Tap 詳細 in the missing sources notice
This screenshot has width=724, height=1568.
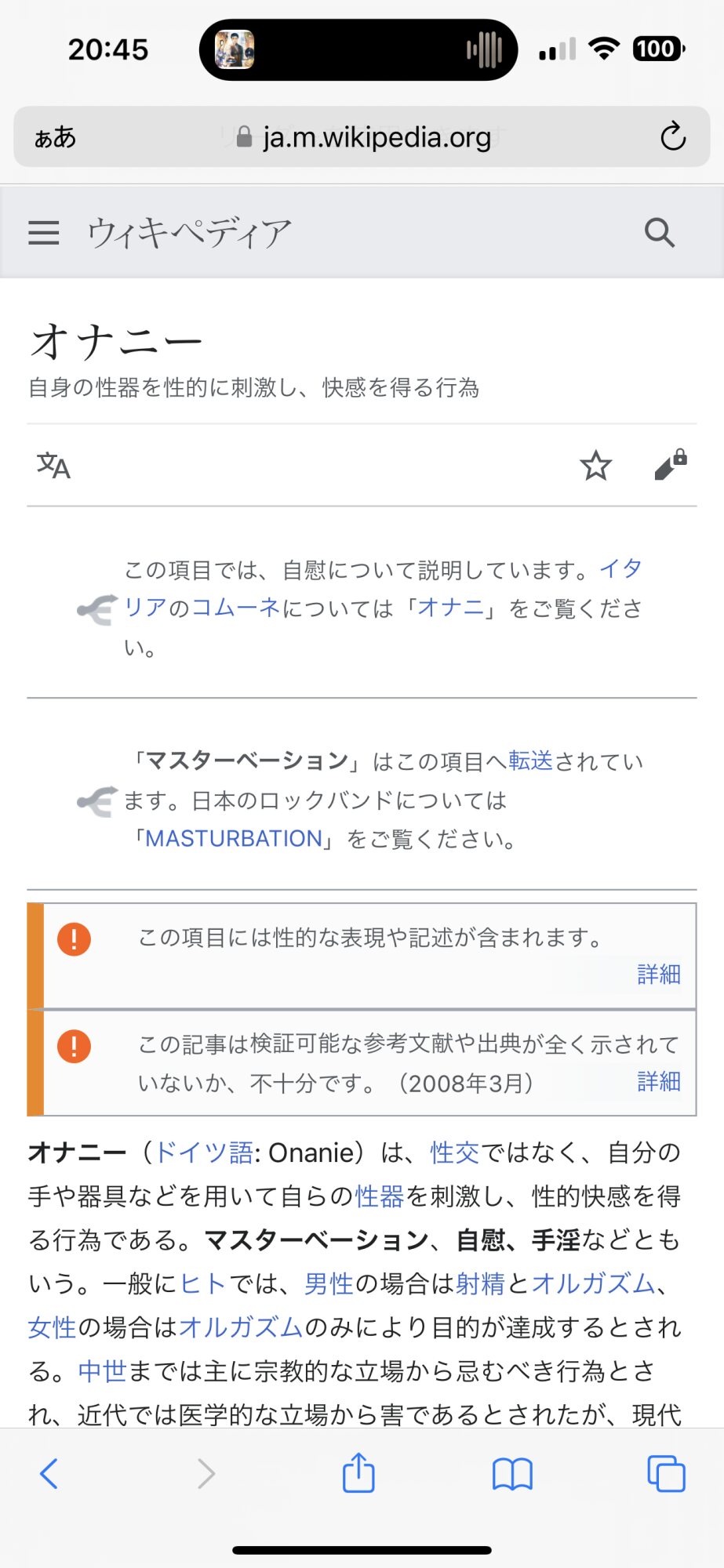[x=659, y=1081]
